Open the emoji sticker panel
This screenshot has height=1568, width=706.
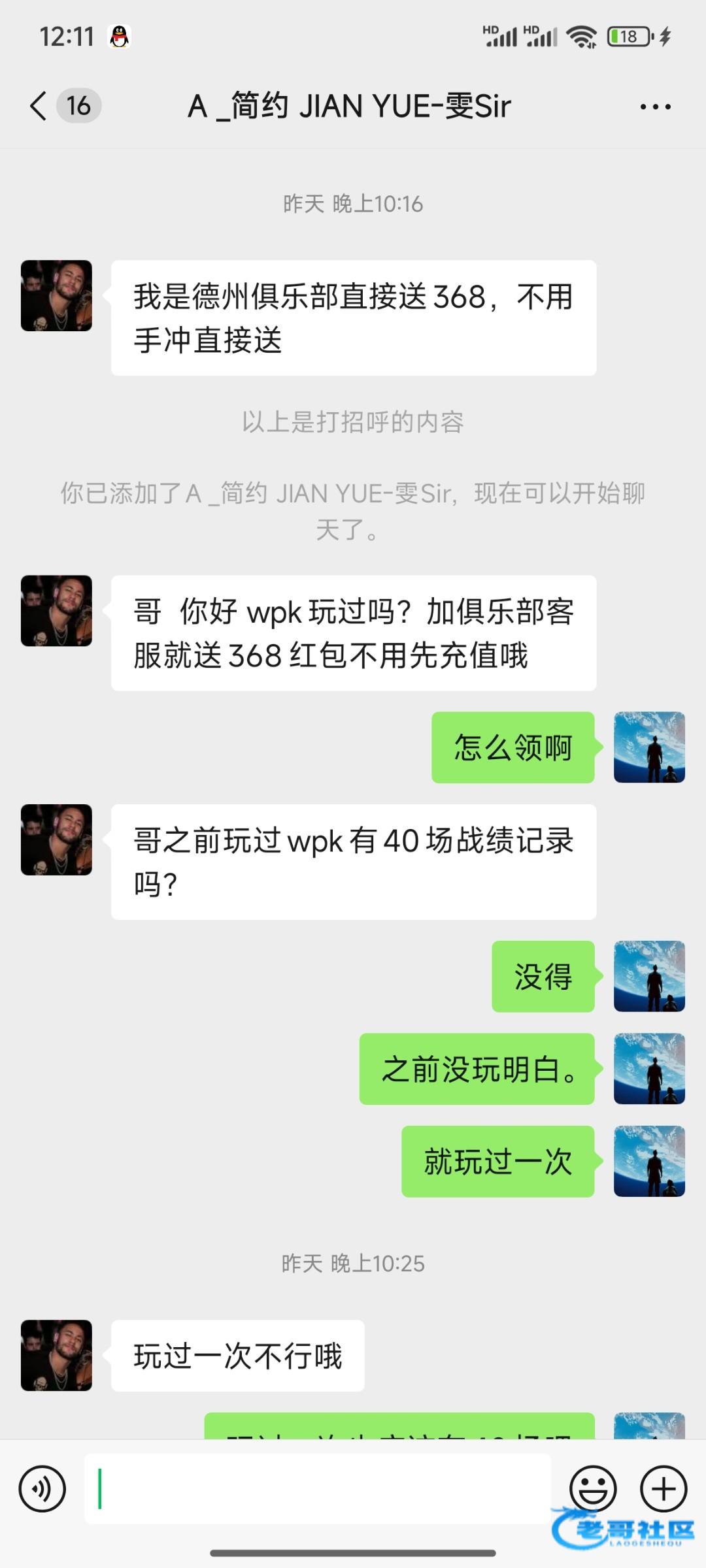coord(593,1489)
